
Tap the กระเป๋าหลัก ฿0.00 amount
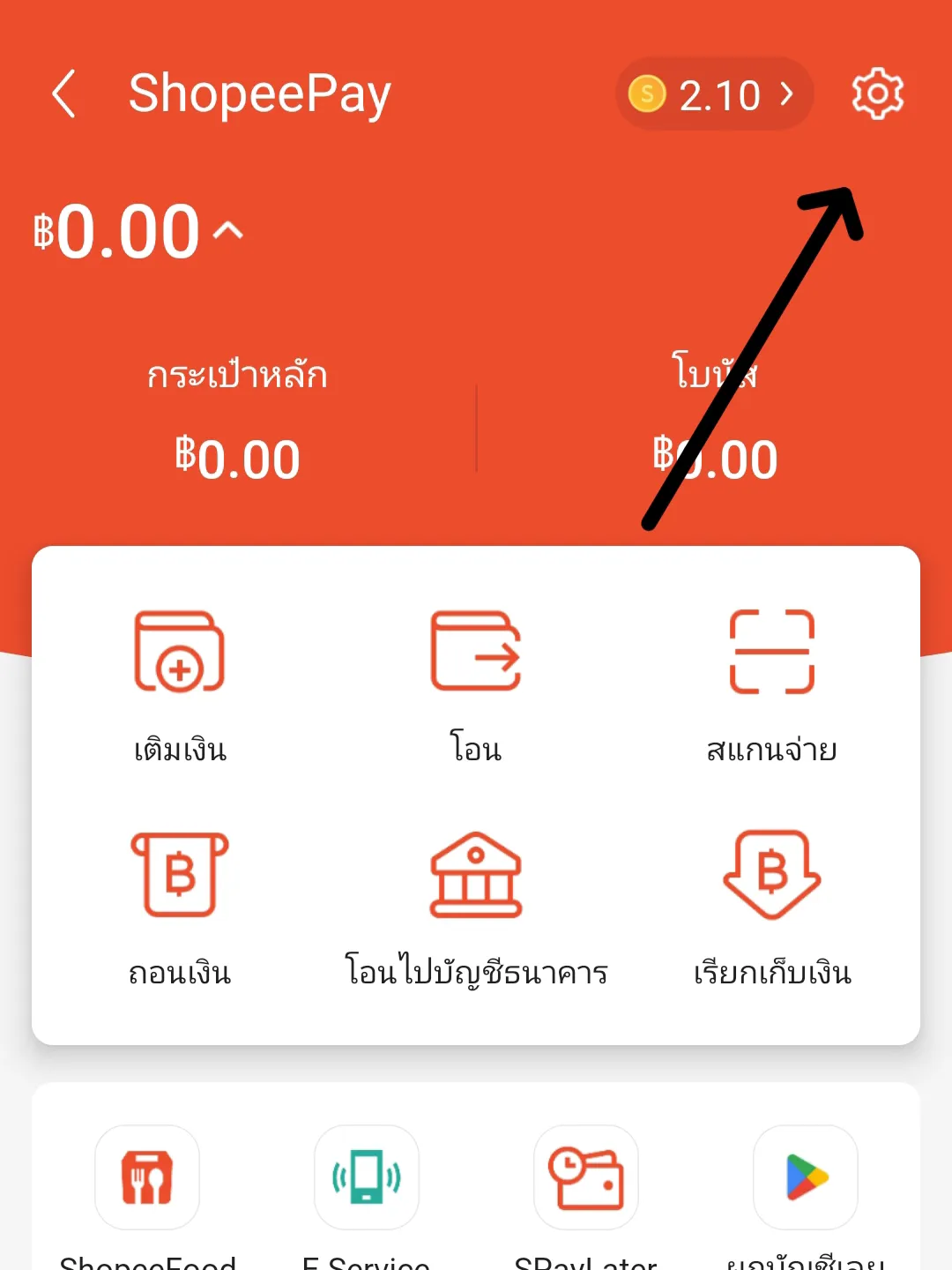tap(237, 457)
